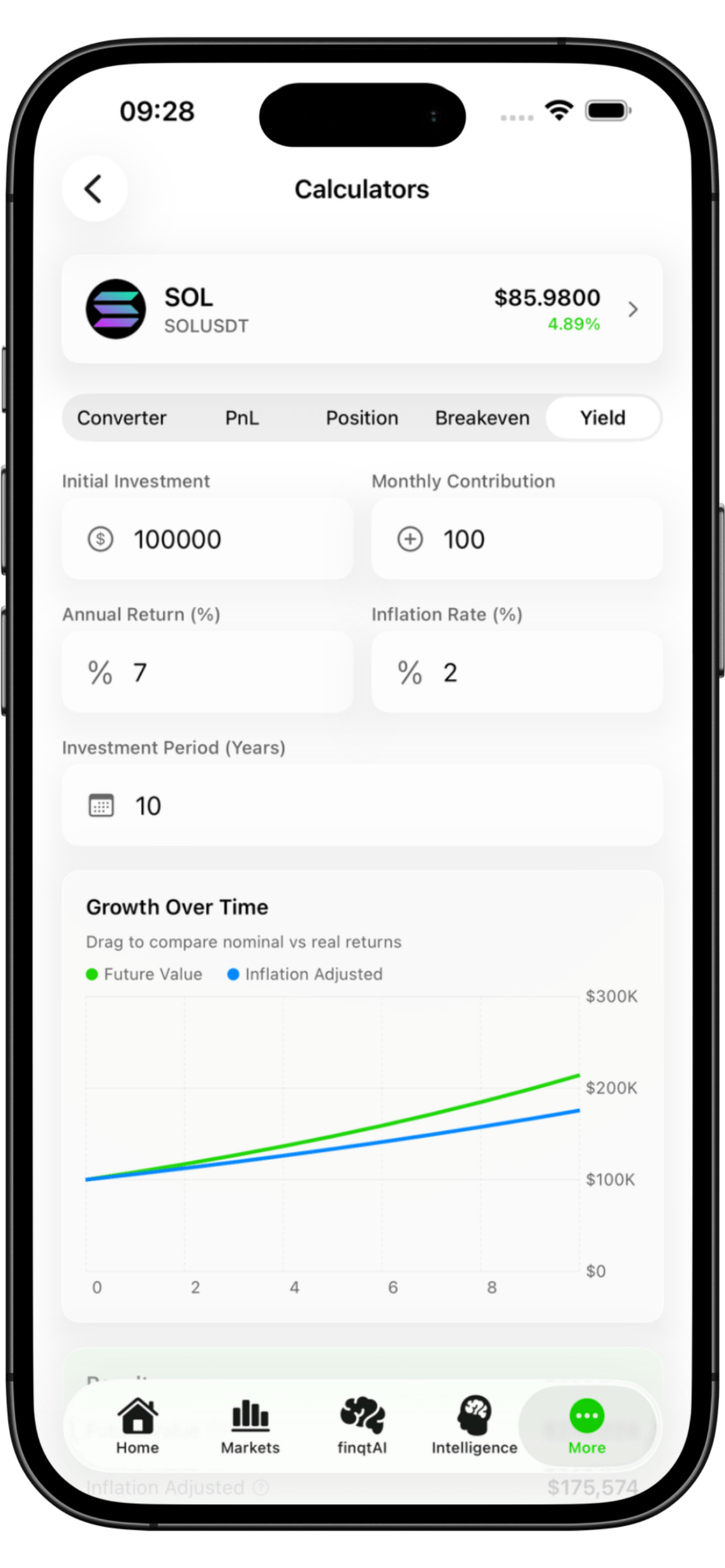
Task: Open the Markets tab
Action: pyautogui.click(x=250, y=1426)
